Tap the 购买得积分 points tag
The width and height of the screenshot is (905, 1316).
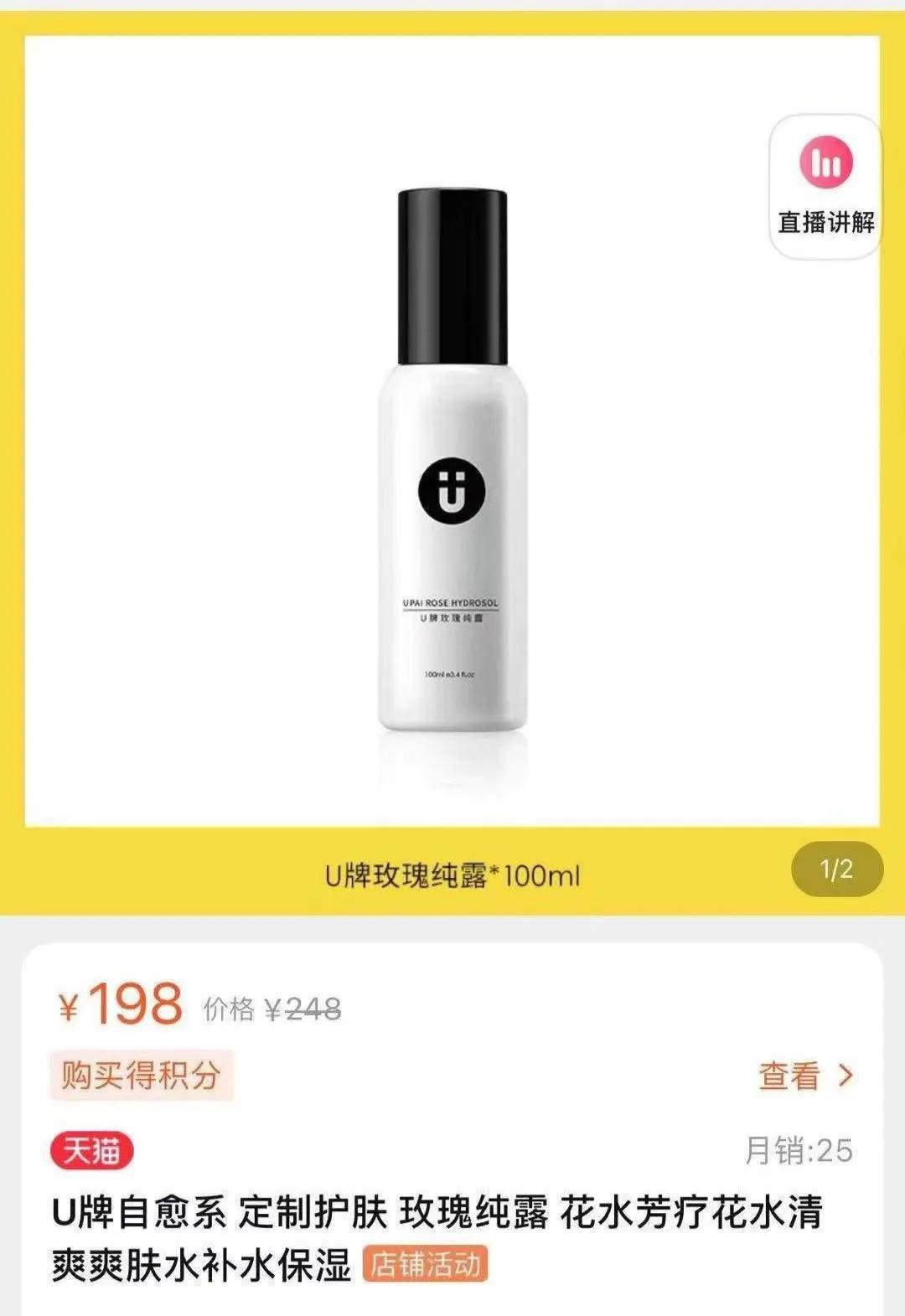point(141,1075)
